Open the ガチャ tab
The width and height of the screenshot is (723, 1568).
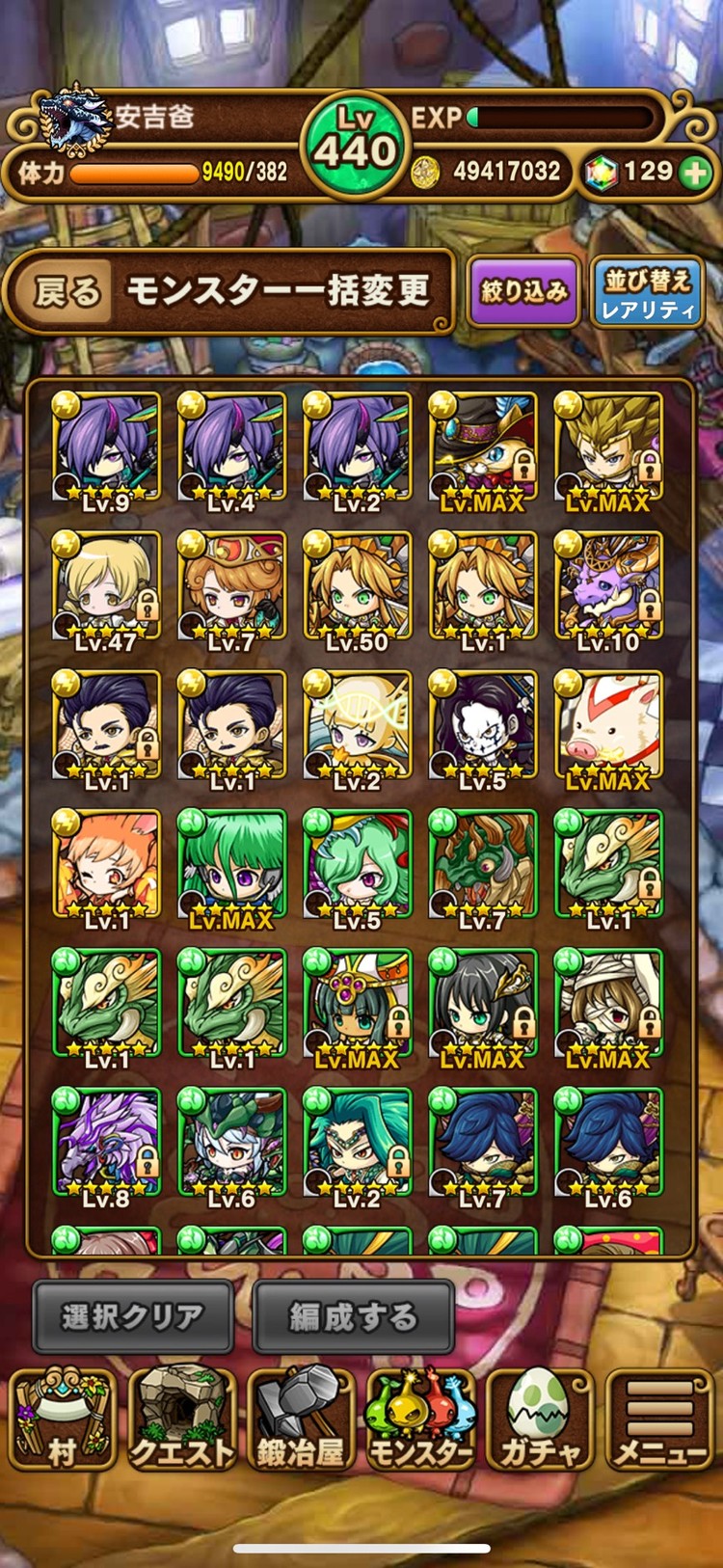(x=539, y=1419)
